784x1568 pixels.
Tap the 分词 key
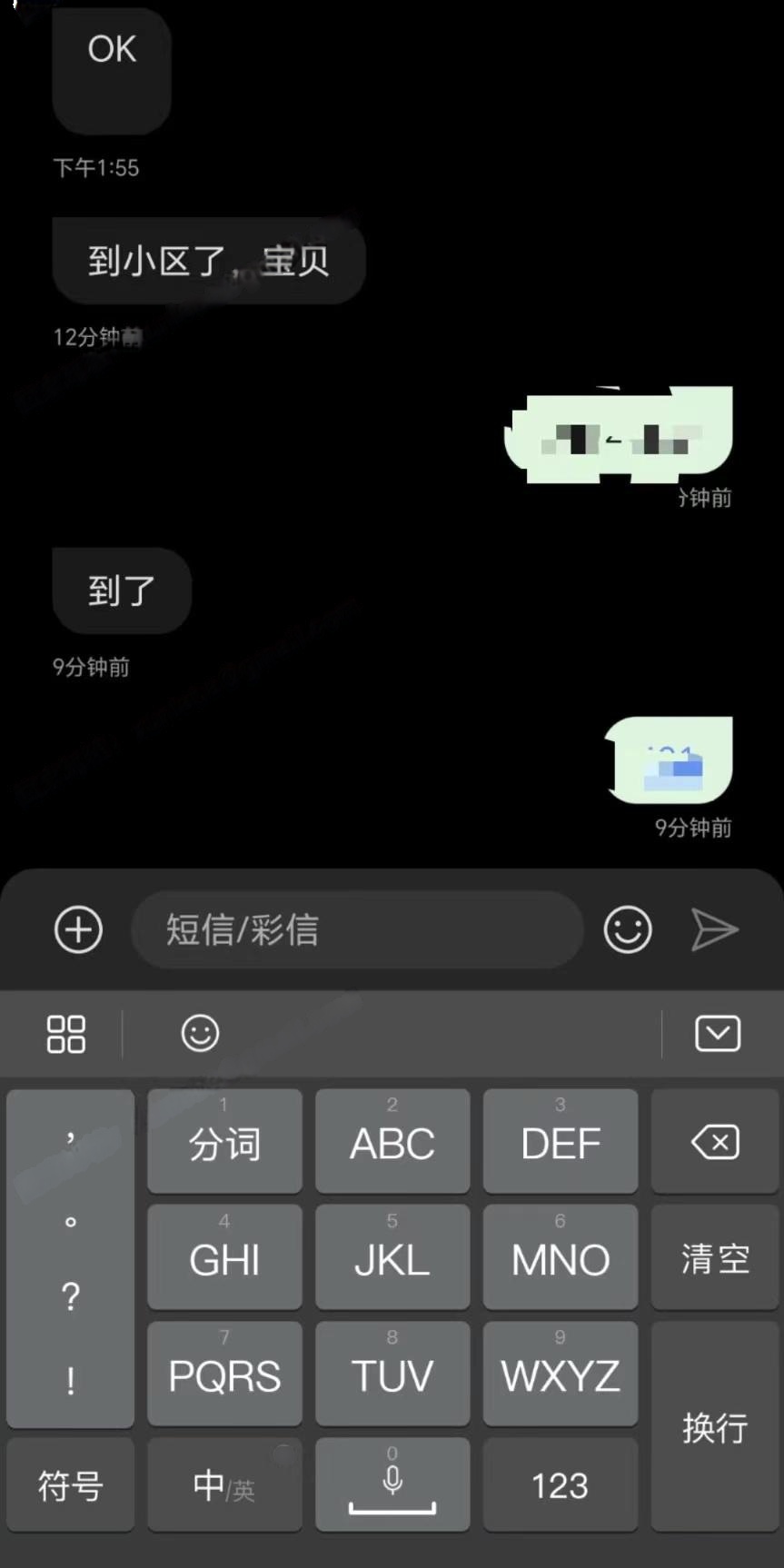coord(224,1142)
